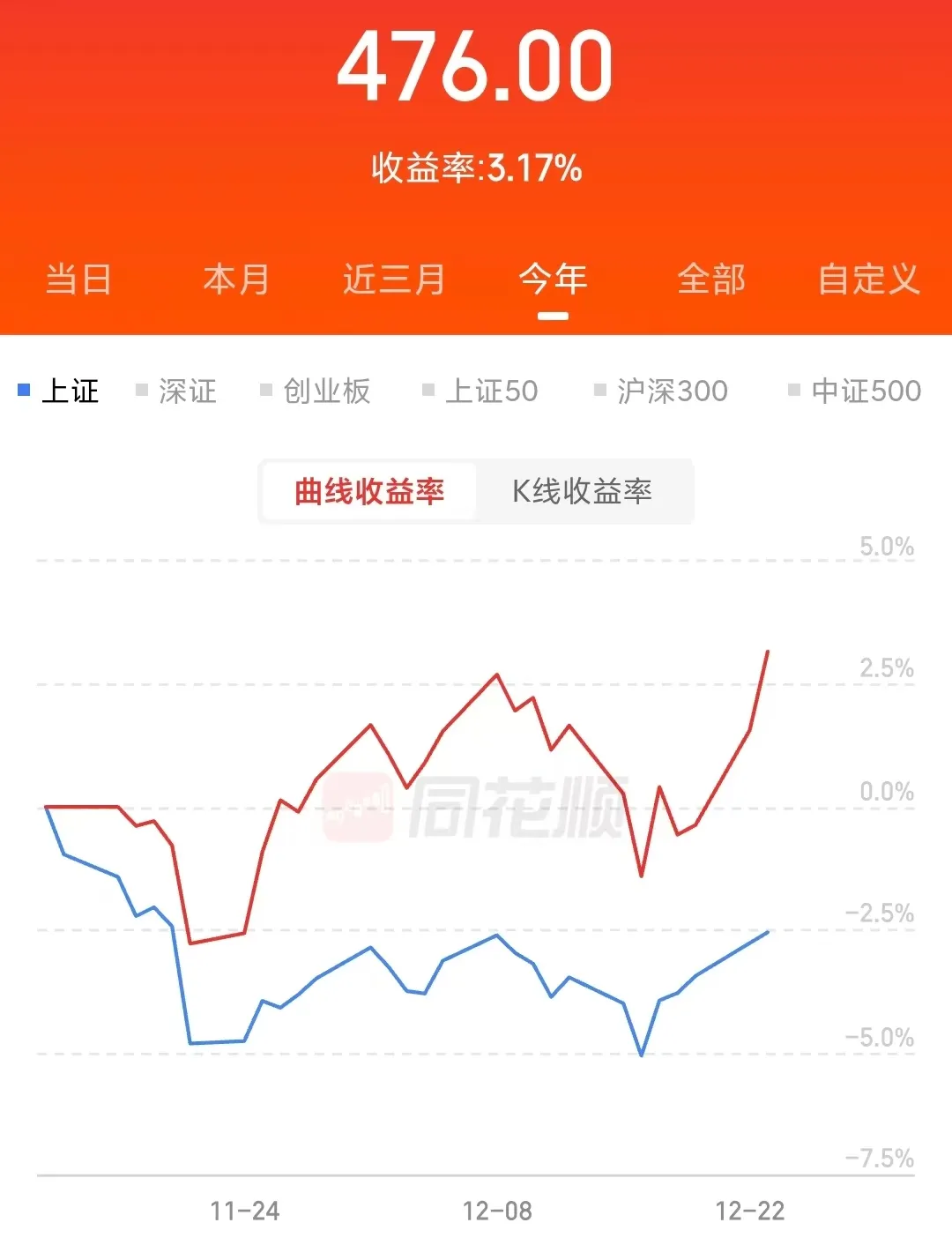
Task: Switch to the 当日 time range
Action: click(78, 280)
